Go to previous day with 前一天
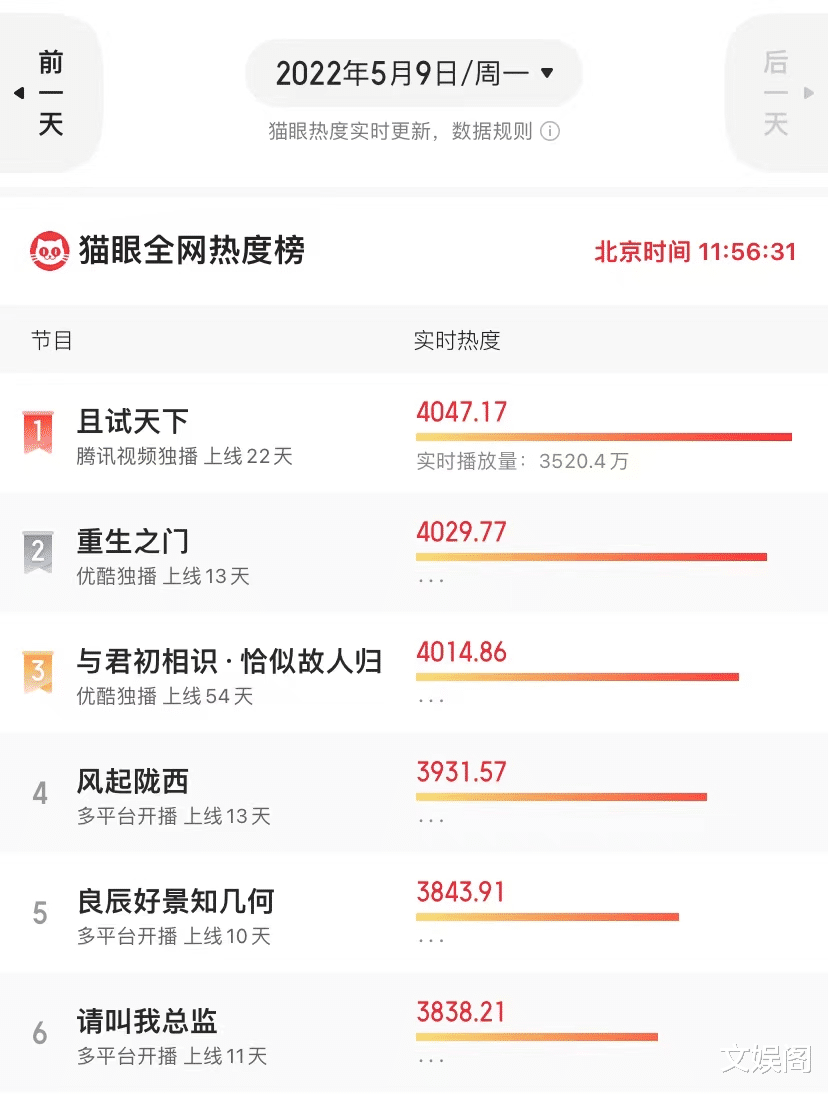This screenshot has height=1094, width=828. pos(51,93)
